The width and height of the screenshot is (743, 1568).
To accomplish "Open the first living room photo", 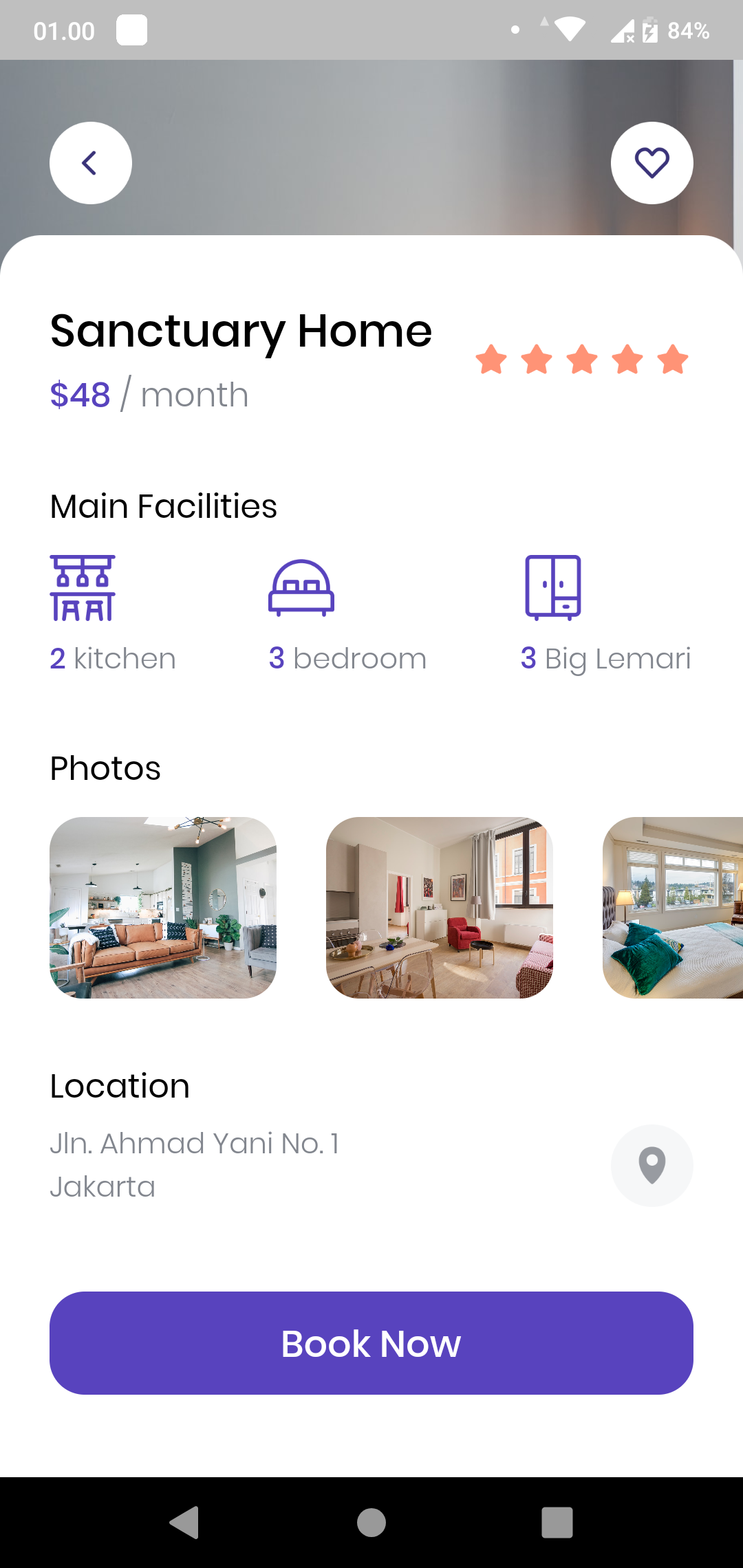I will pyautogui.click(x=163, y=906).
